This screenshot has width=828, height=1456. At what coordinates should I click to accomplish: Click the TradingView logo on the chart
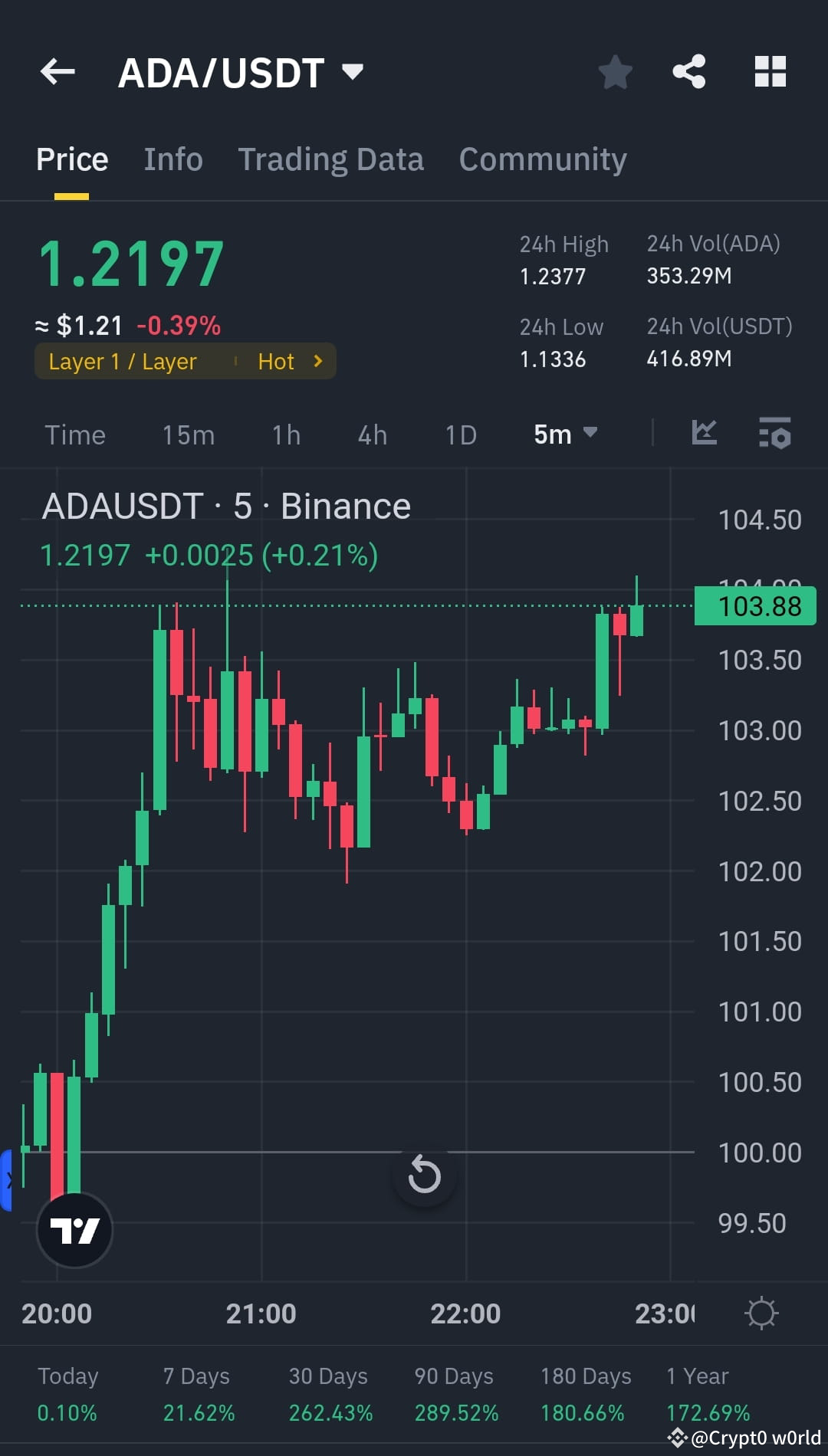(74, 1228)
